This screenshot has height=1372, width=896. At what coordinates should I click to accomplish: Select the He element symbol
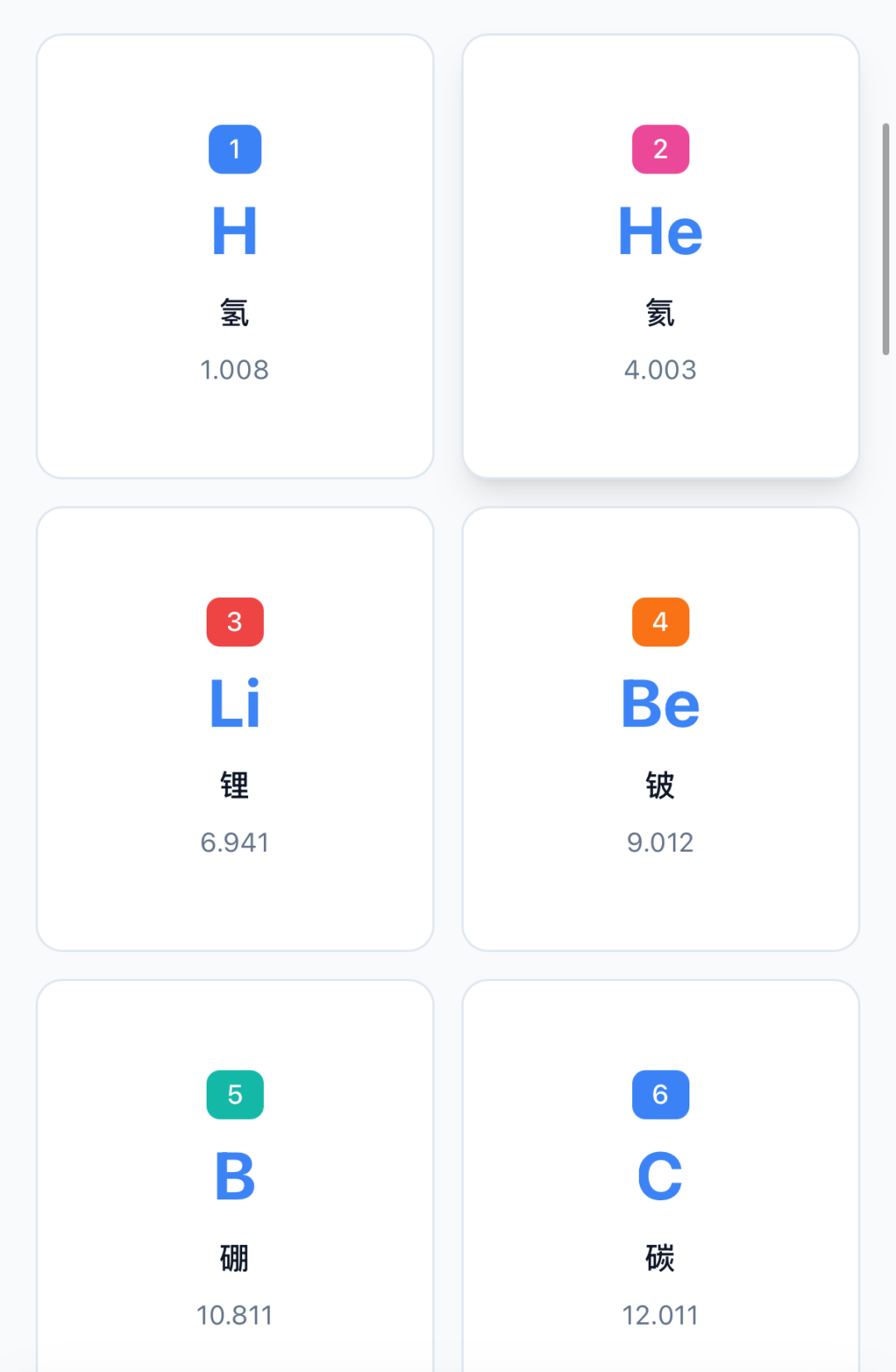660,231
